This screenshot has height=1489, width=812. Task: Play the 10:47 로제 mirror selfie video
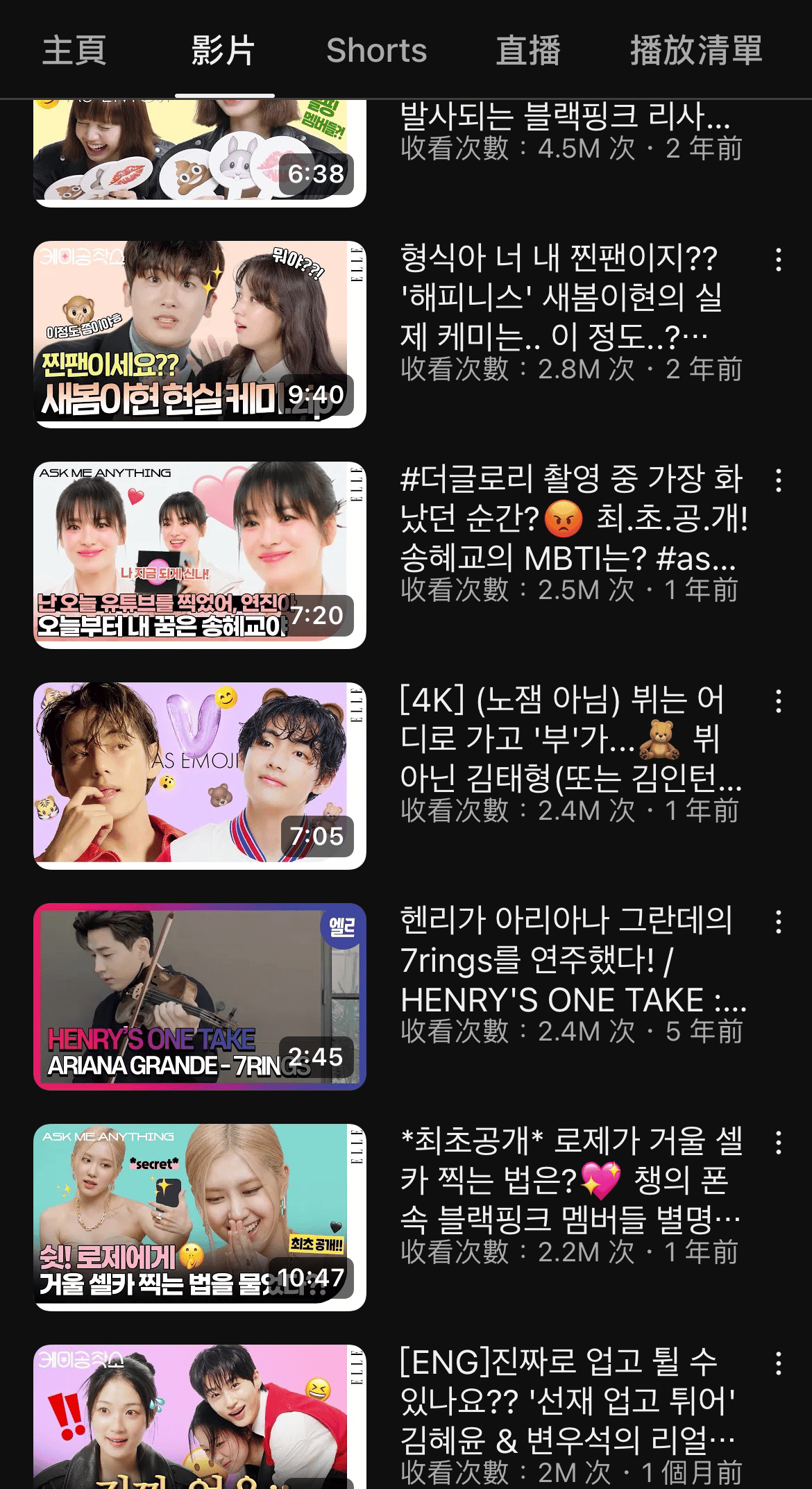[200, 1218]
